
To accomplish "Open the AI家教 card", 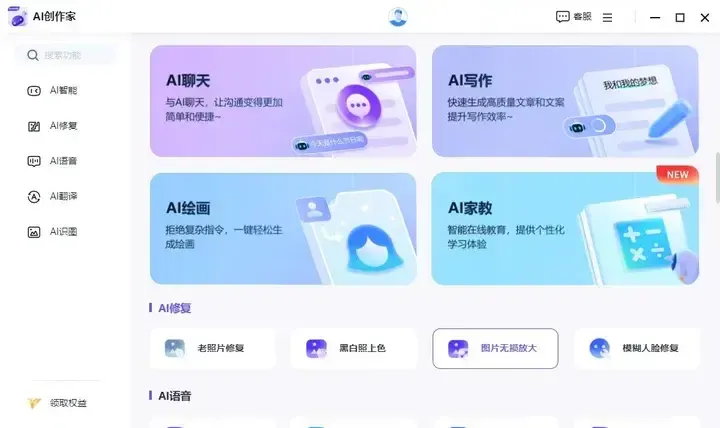I will (x=564, y=228).
